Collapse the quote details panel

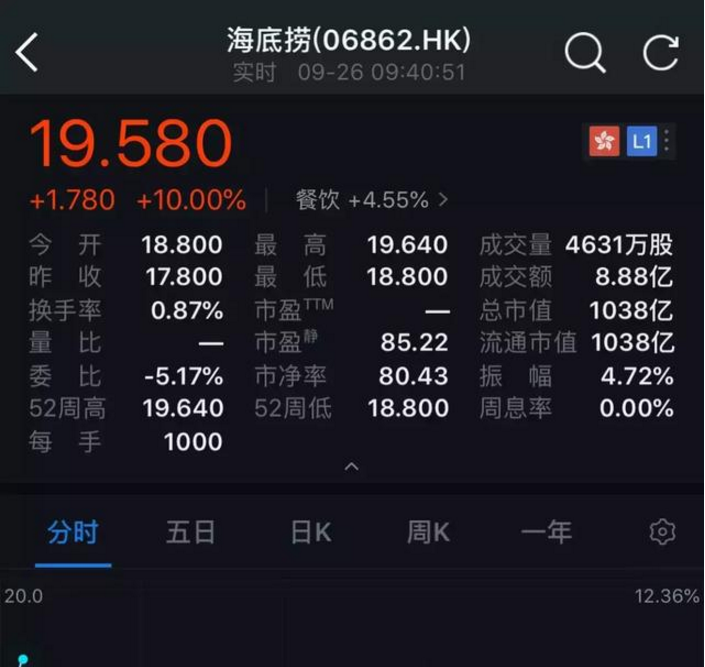[351, 467]
